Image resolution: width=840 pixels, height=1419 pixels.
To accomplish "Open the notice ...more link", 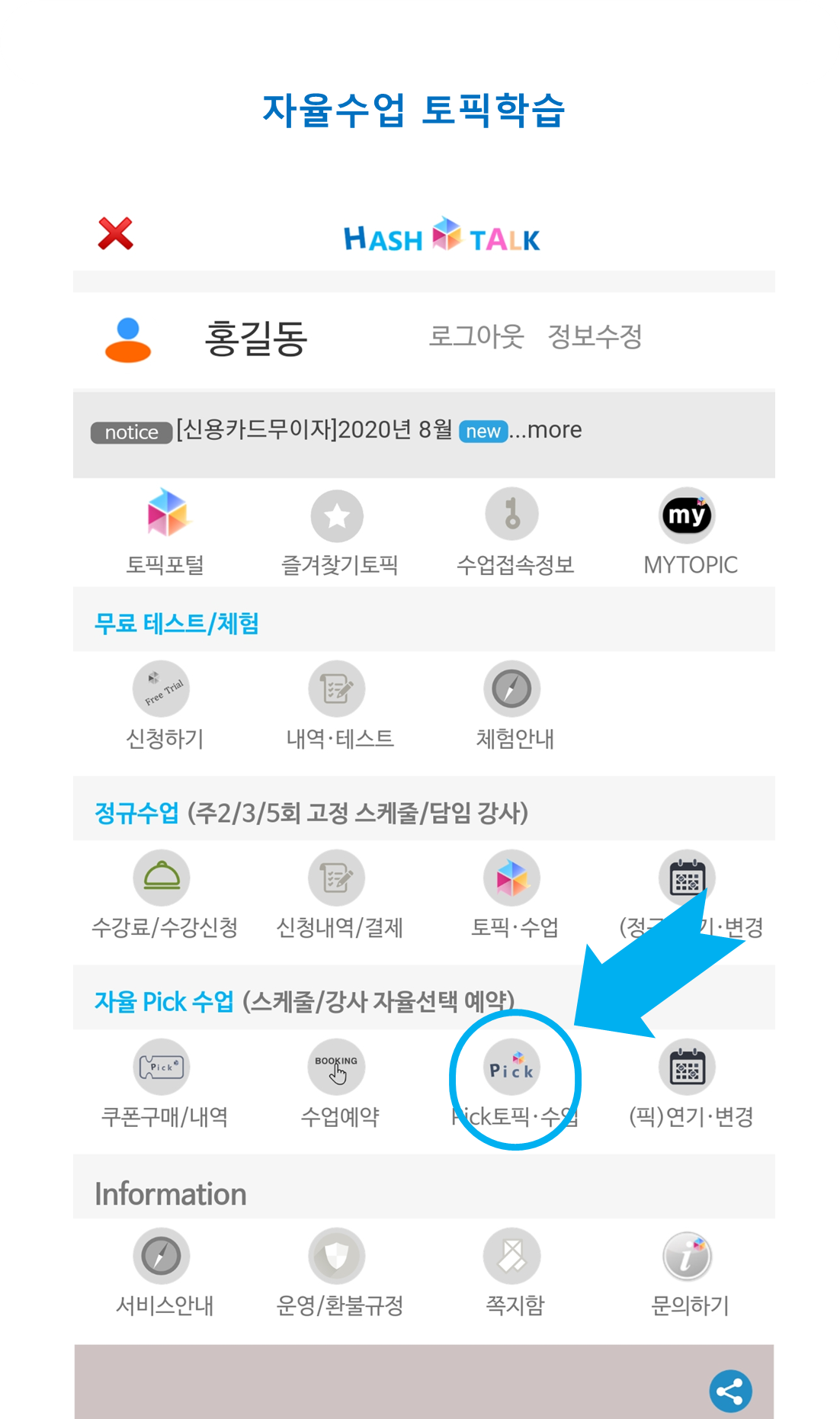I will [x=546, y=430].
